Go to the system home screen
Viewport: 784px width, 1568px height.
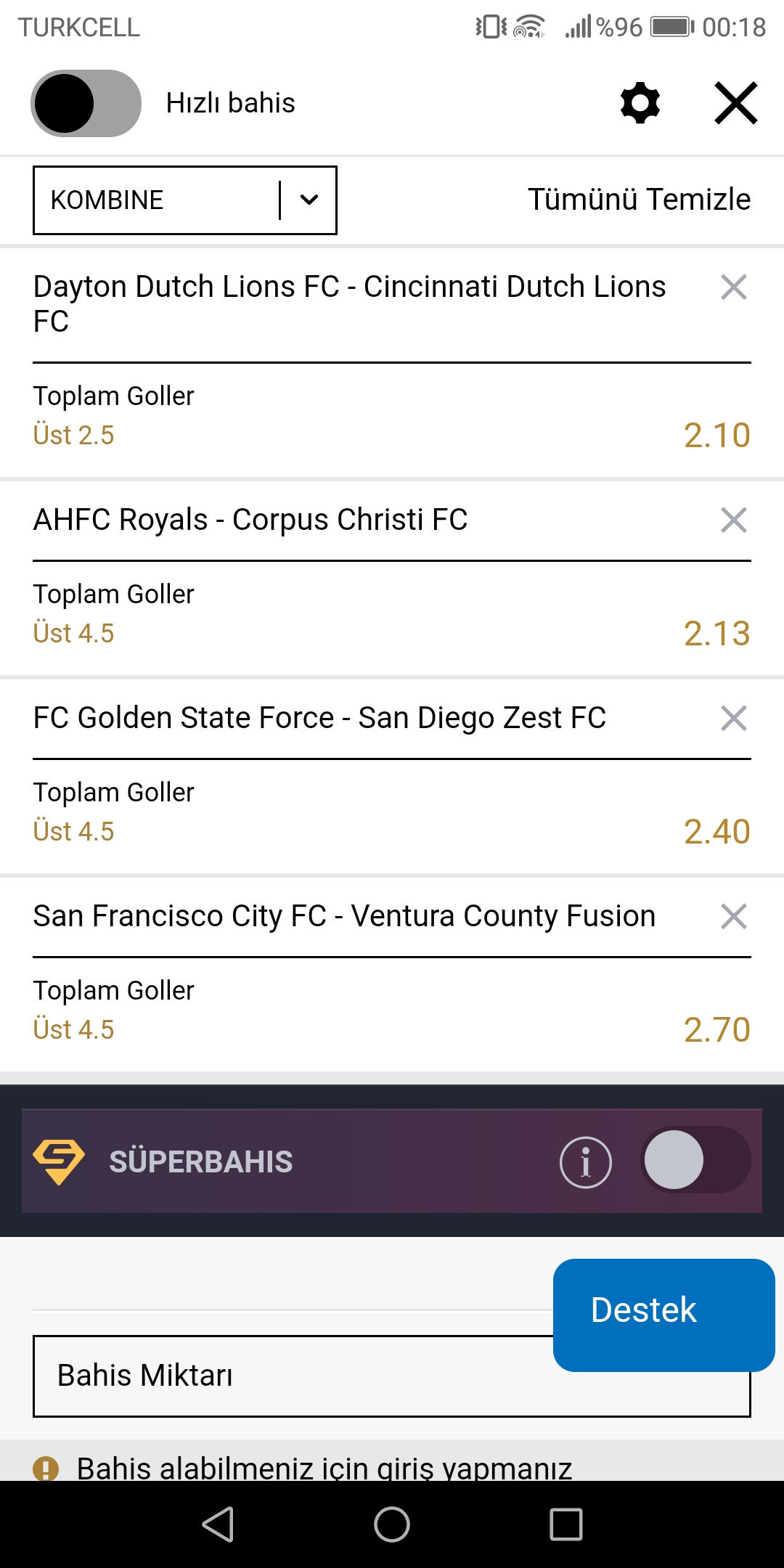392,1524
